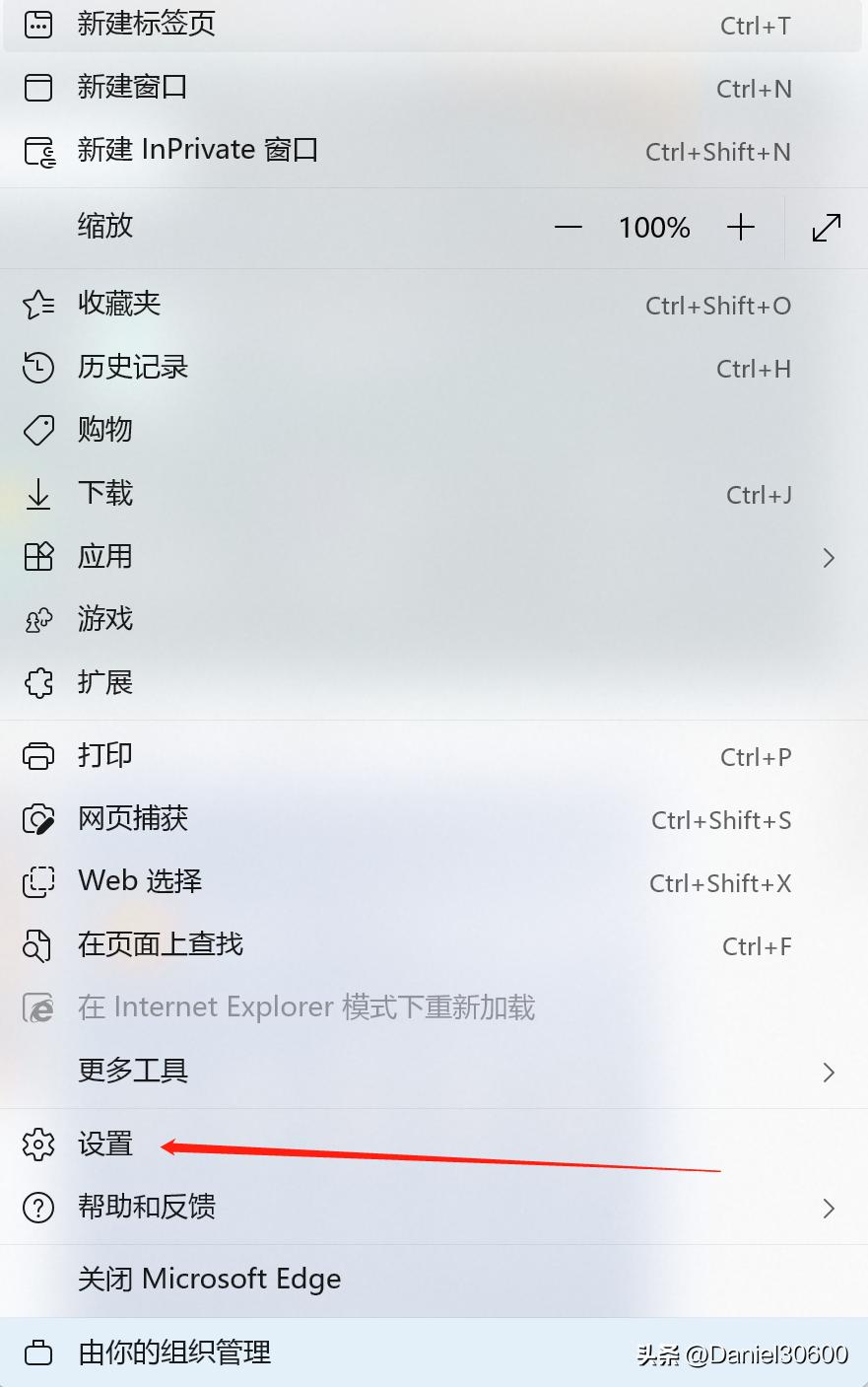Screen dimensions: 868x1387
Task: Click the 网页捕获 icon
Action: (37, 818)
